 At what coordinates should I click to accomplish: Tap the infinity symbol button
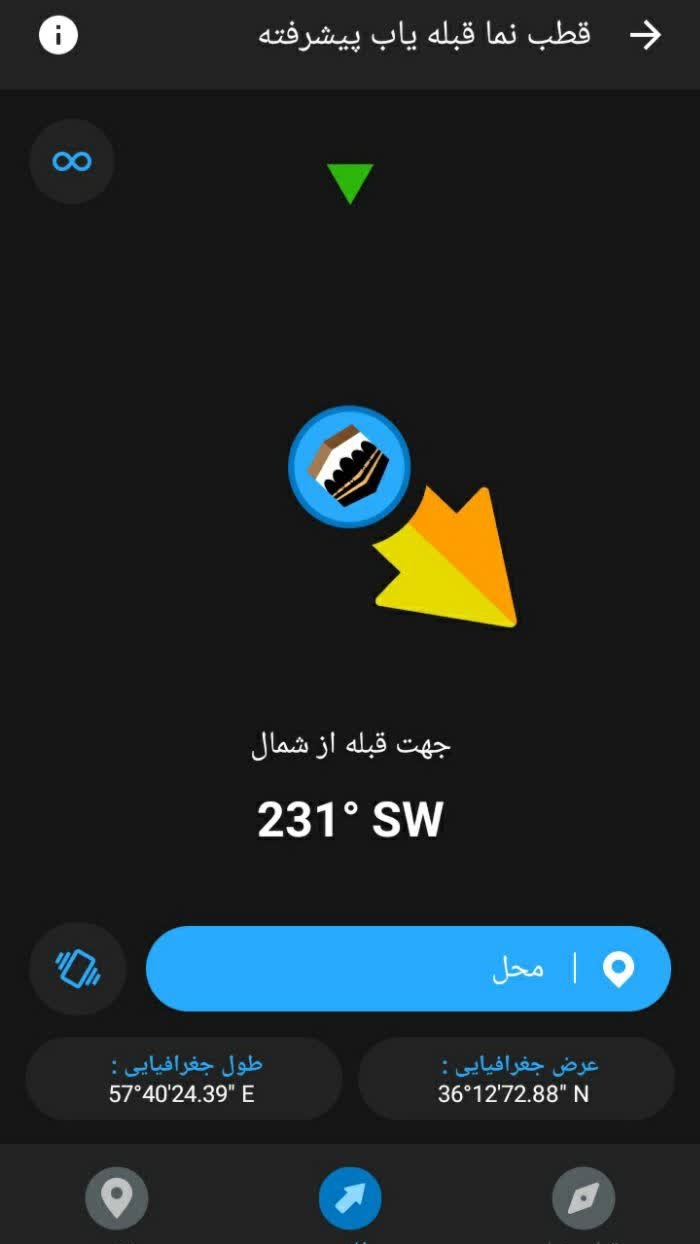(72, 161)
